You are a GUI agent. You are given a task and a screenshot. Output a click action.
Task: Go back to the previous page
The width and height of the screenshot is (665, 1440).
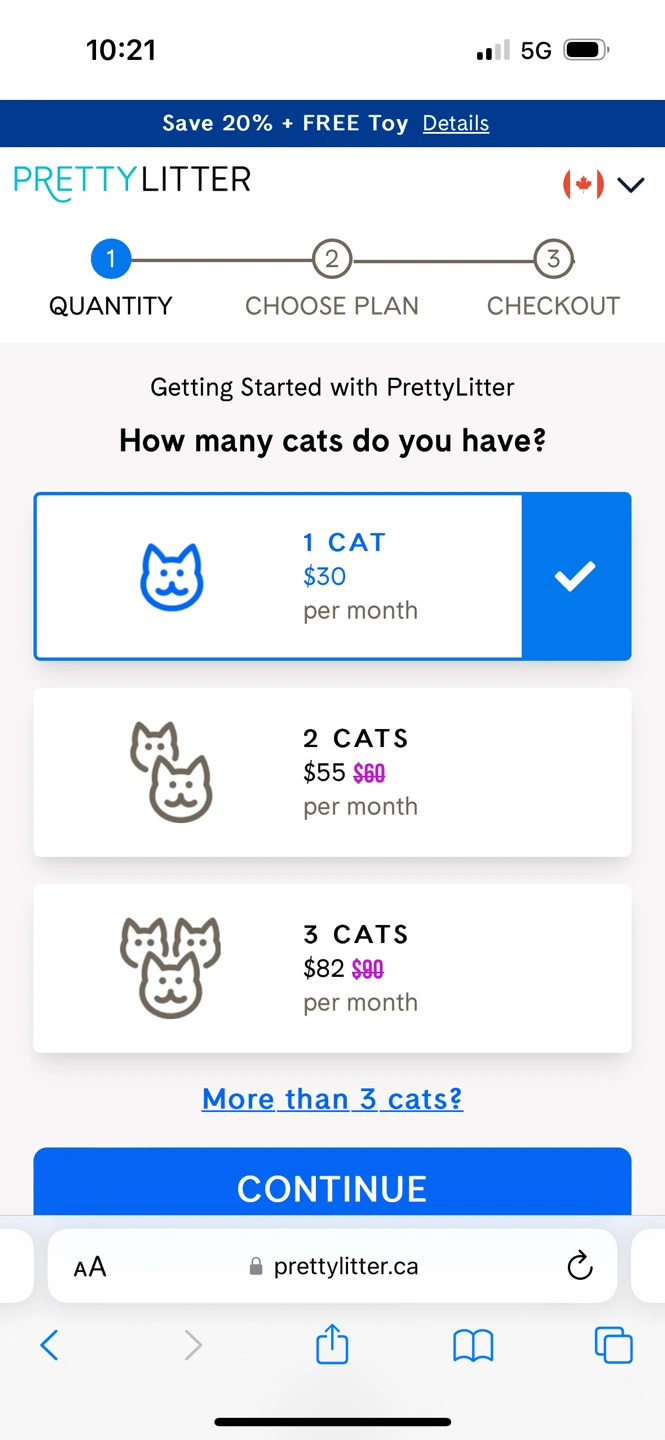click(49, 1345)
